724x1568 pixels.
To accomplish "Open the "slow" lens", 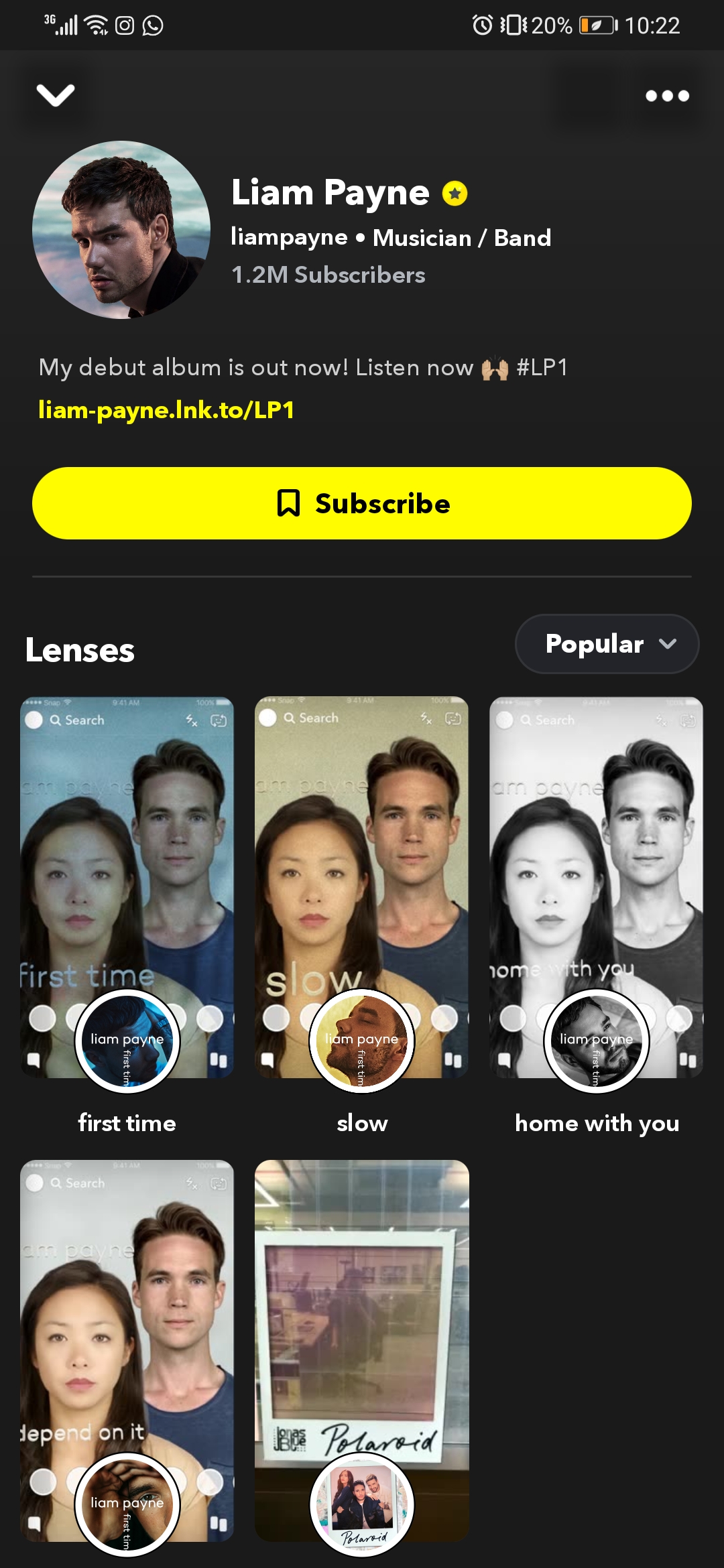I will pyautogui.click(x=361, y=888).
